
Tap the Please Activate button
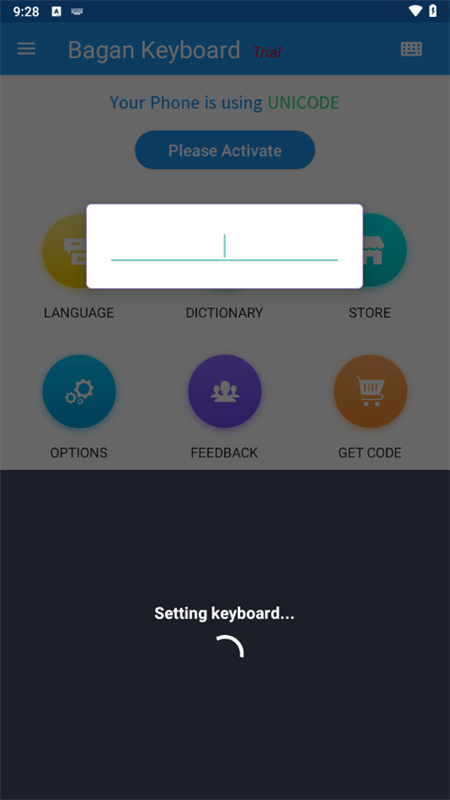coord(225,150)
